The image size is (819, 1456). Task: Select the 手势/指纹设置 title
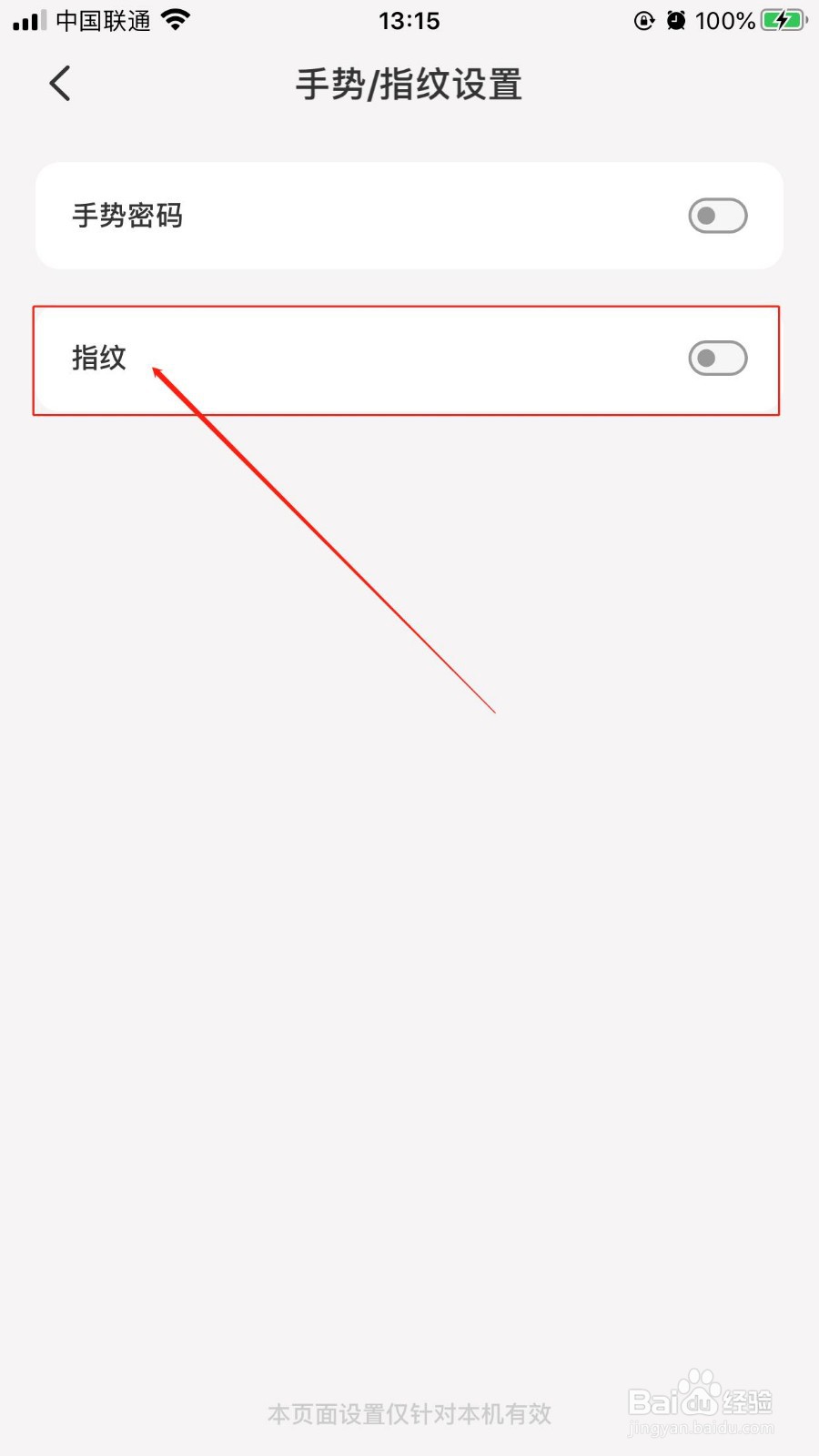point(409,83)
